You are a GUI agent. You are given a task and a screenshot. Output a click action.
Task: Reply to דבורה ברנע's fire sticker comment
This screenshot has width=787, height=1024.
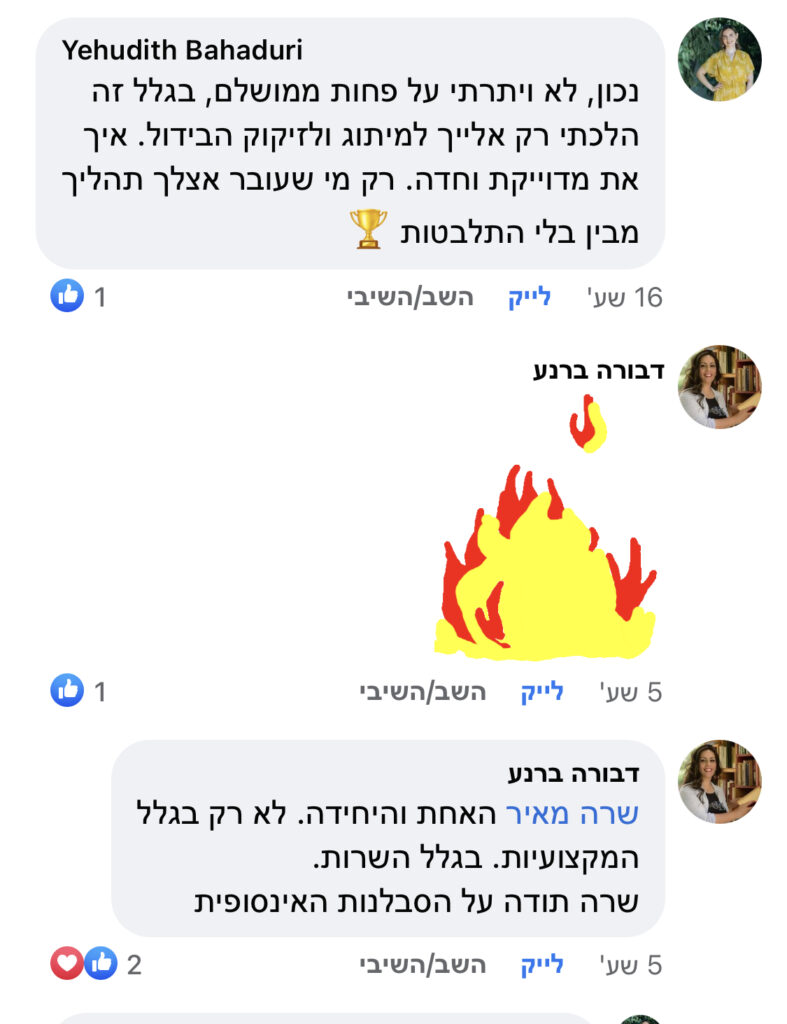422,692
